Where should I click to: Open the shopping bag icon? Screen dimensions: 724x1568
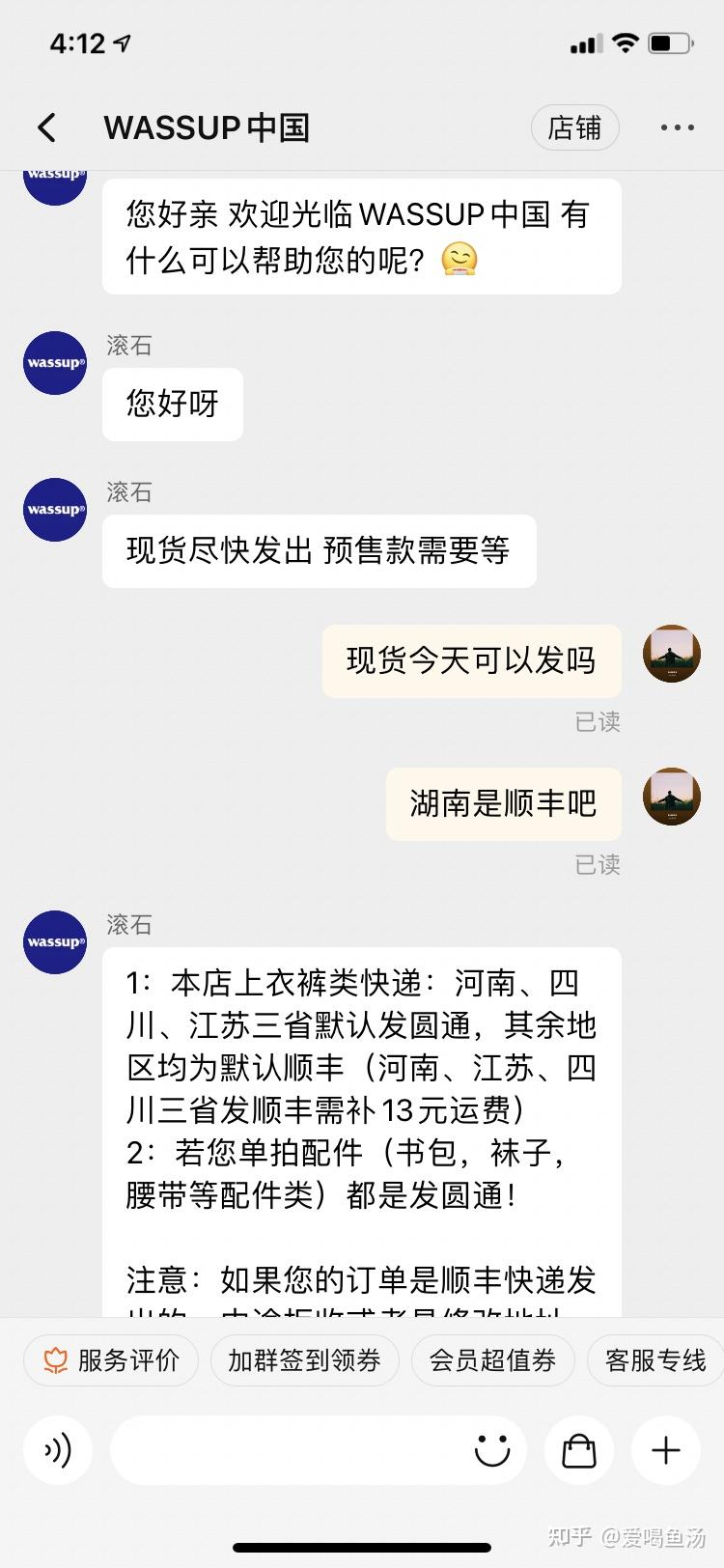tap(579, 1450)
